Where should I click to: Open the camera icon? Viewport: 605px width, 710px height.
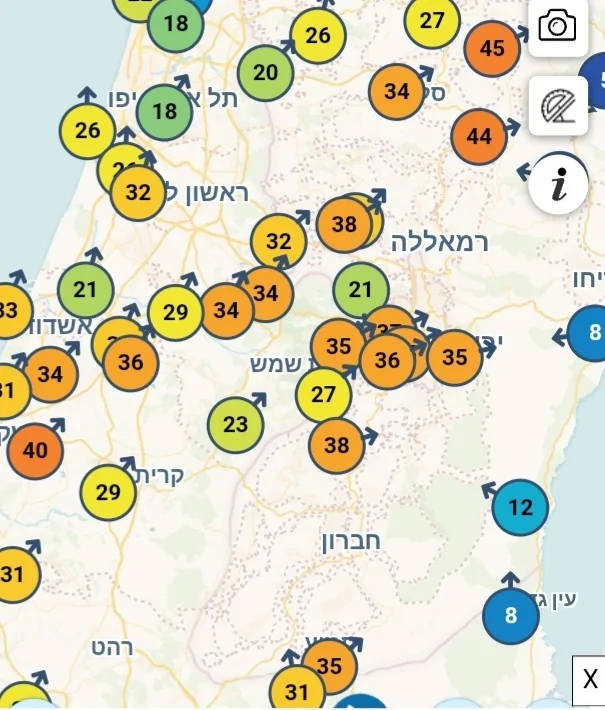click(x=557, y=25)
